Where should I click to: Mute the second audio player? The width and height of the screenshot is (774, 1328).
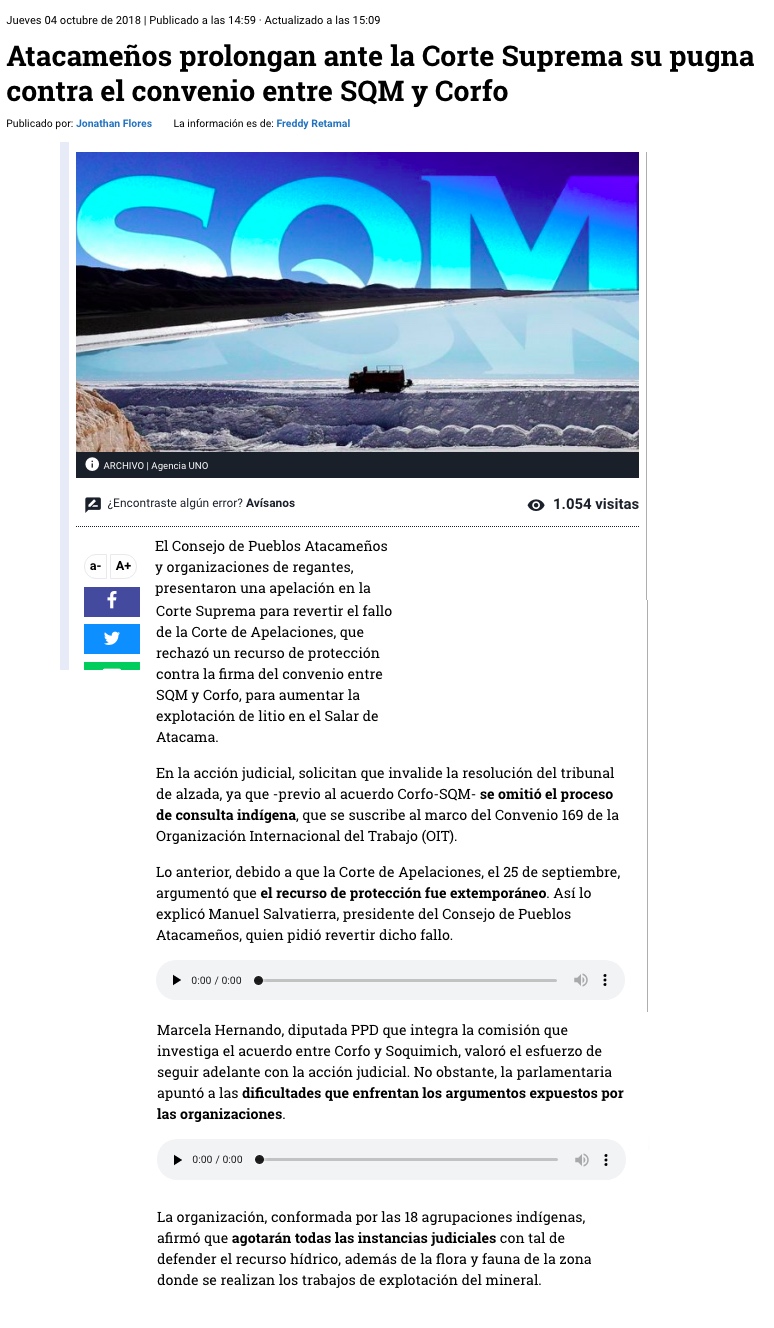(580, 1159)
